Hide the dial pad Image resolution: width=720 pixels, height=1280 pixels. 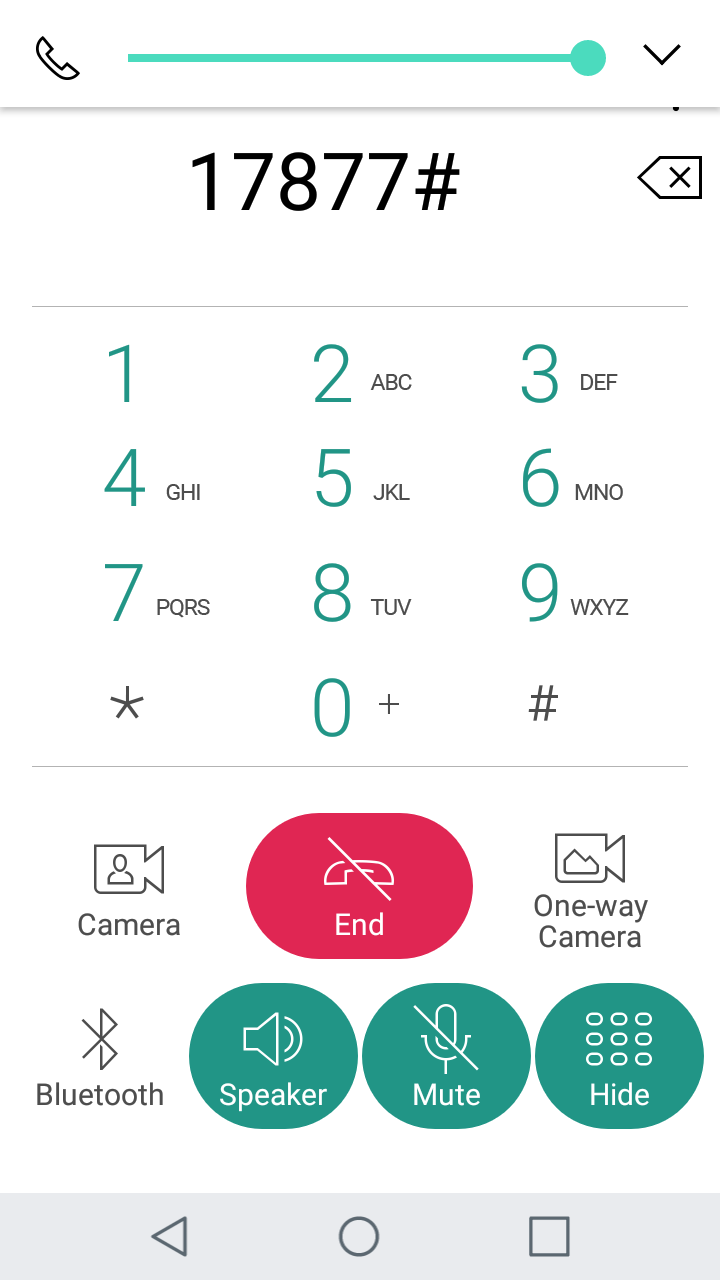[619, 1056]
